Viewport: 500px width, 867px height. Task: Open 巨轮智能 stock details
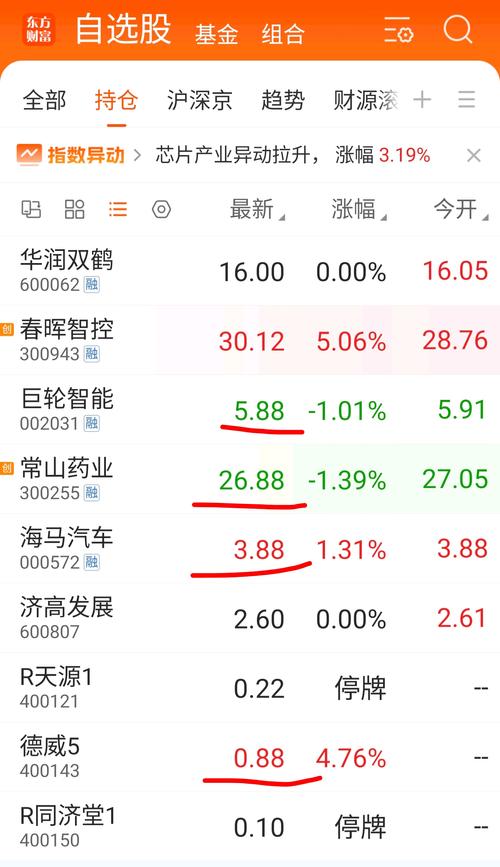click(x=250, y=410)
